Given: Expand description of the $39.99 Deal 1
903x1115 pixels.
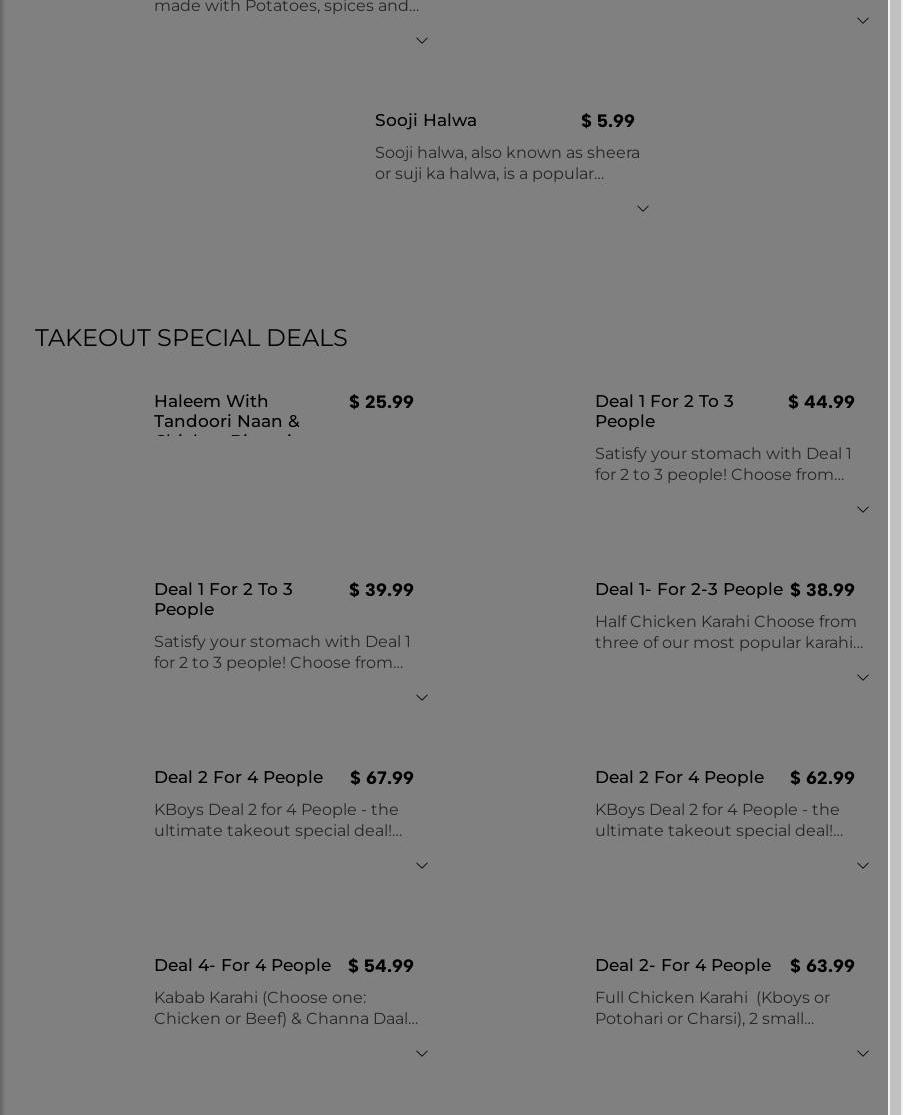Looking at the screenshot, I should coord(422,697).
